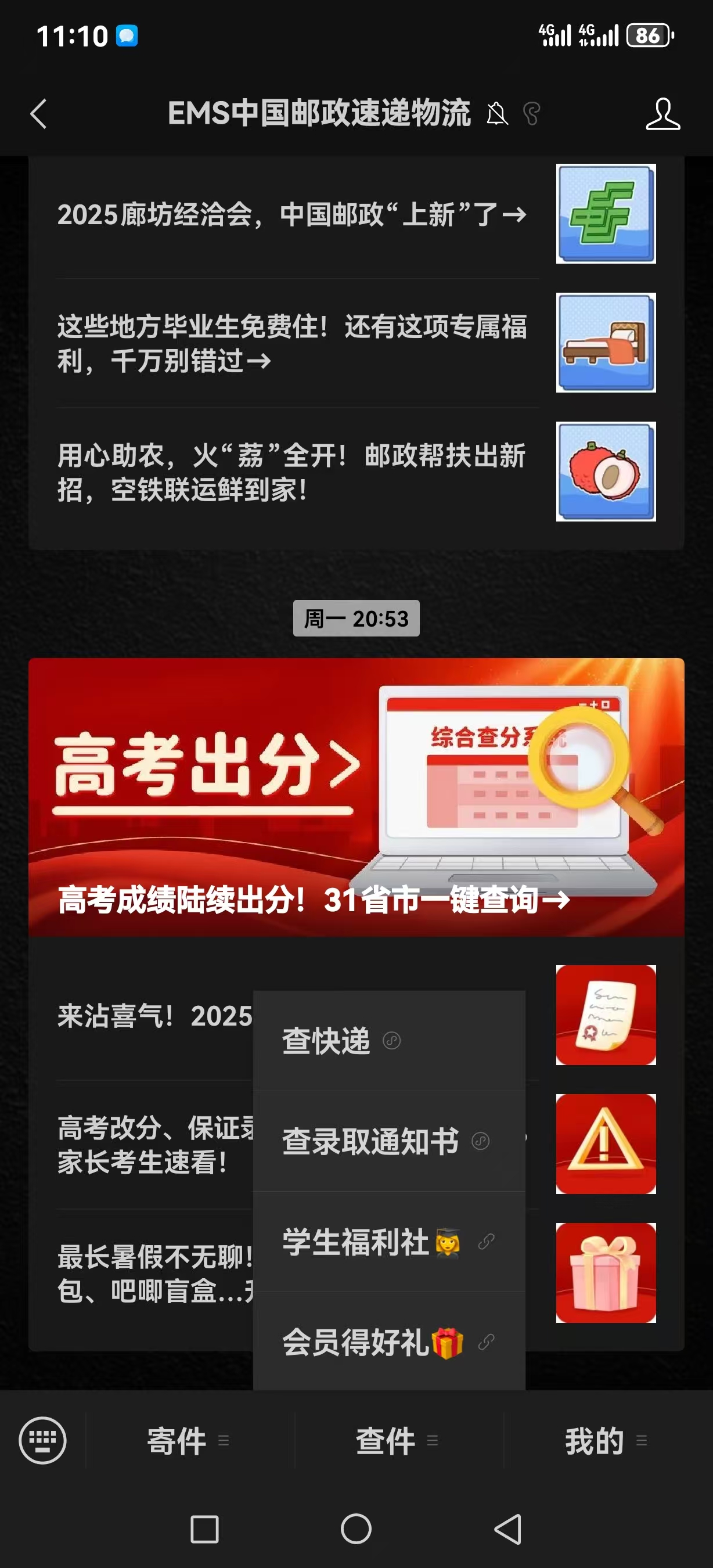Open the 我的 bottom menu
Screen dimensions: 713x1568
(606, 1441)
